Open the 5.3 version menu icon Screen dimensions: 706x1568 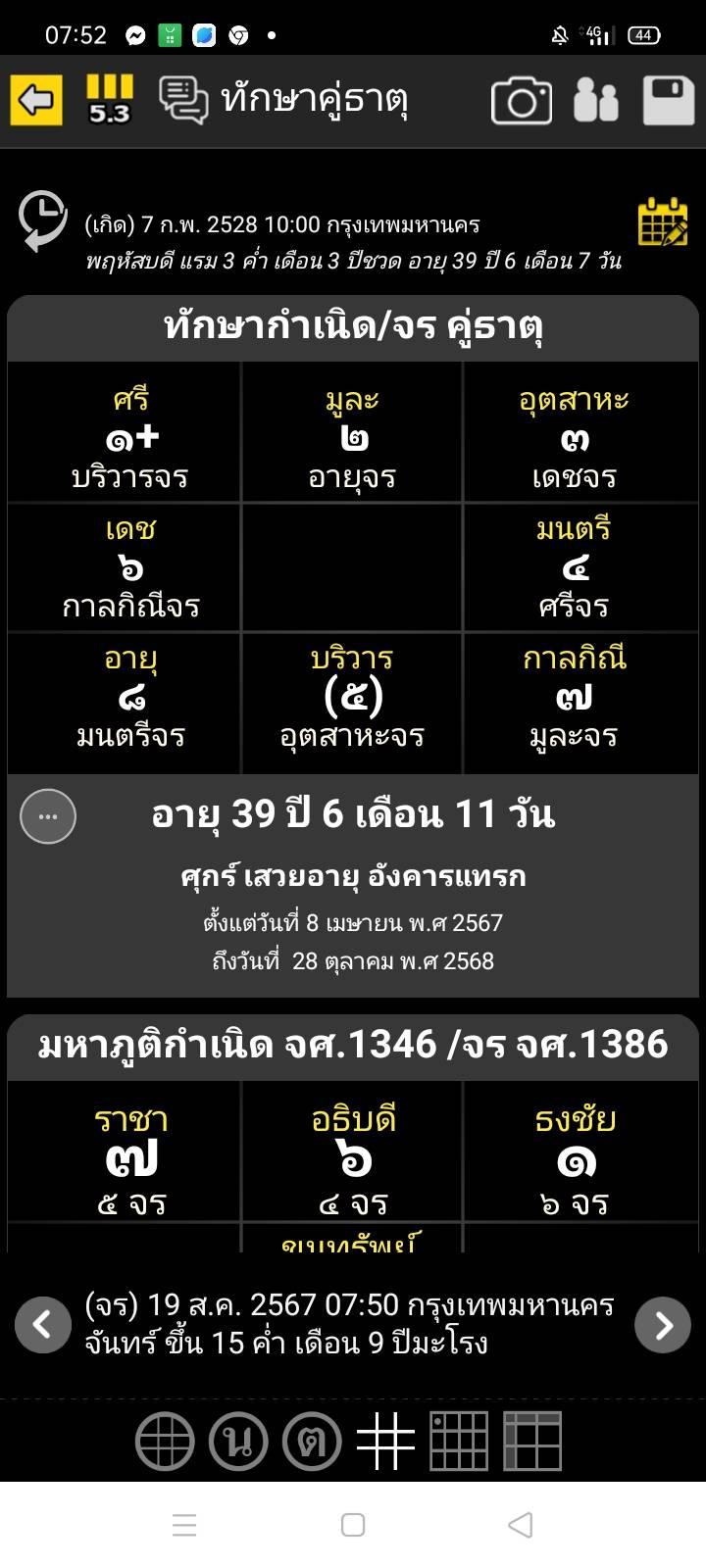click(x=110, y=100)
